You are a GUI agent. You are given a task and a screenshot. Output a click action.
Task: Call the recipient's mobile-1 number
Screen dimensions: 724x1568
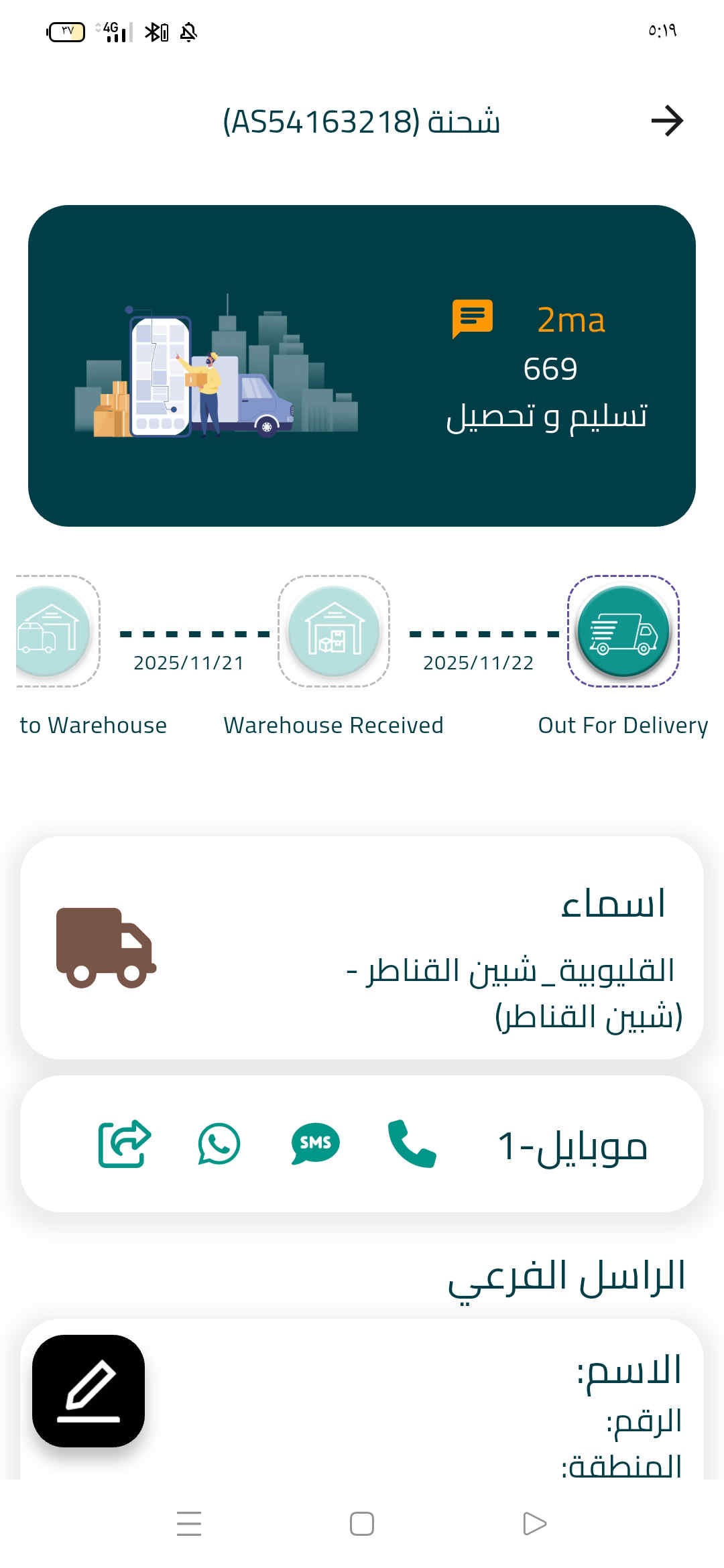412,1144
